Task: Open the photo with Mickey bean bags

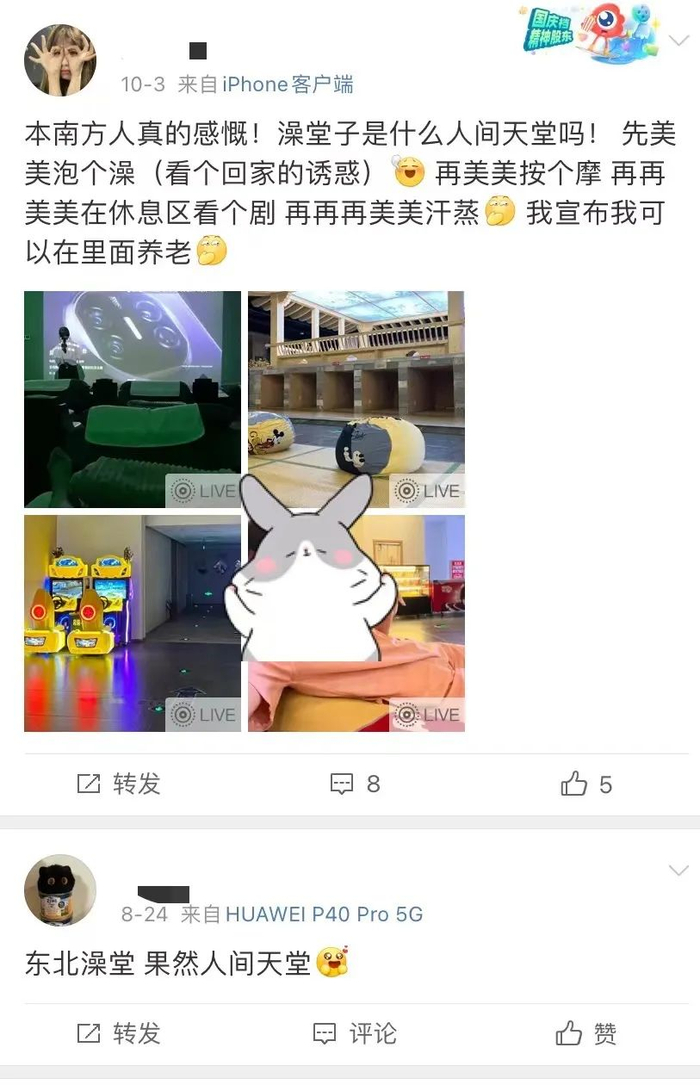Action: (x=356, y=399)
